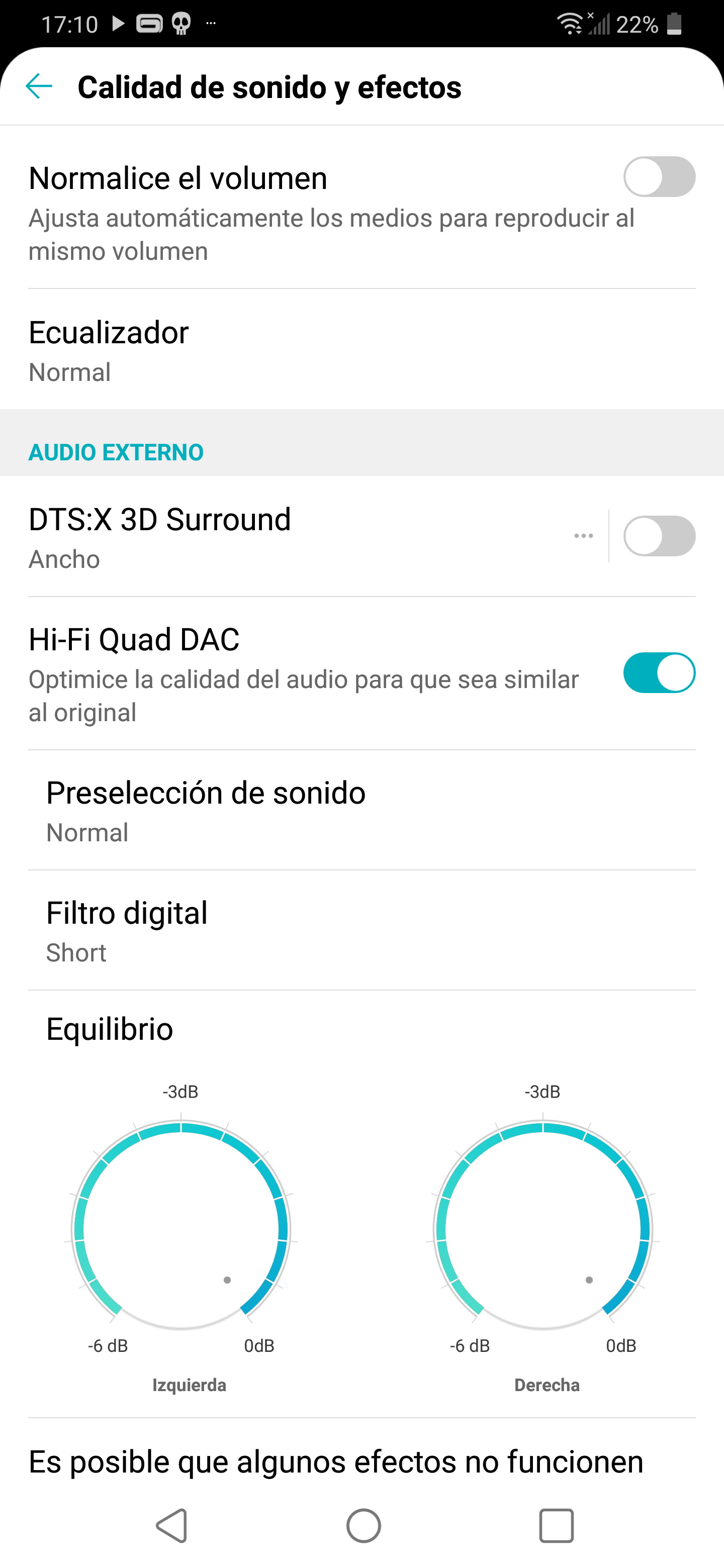Viewport: 724px width, 1568px height.
Task: Open Preselección de sonido options
Action: [x=361, y=810]
